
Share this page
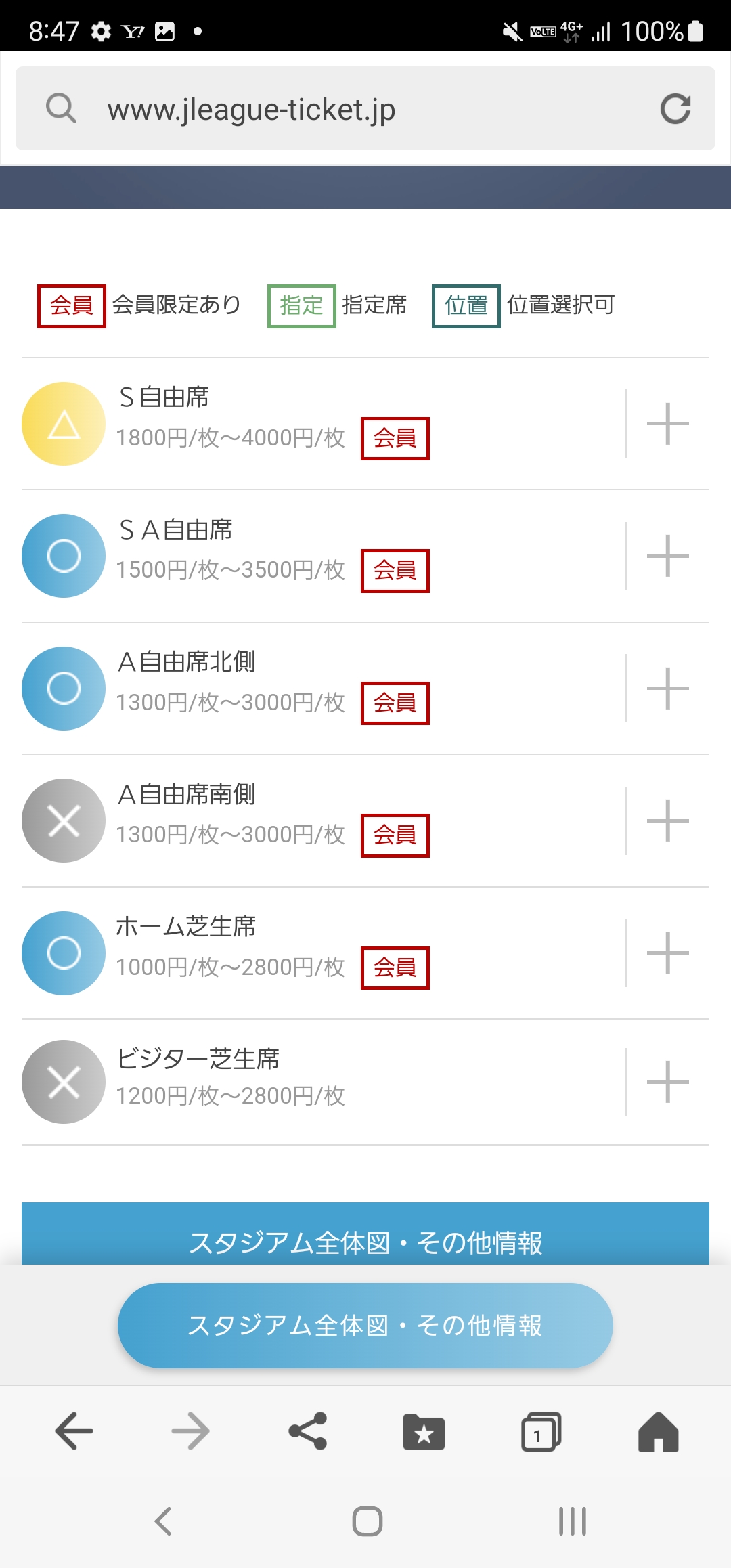pyautogui.click(x=308, y=1431)
